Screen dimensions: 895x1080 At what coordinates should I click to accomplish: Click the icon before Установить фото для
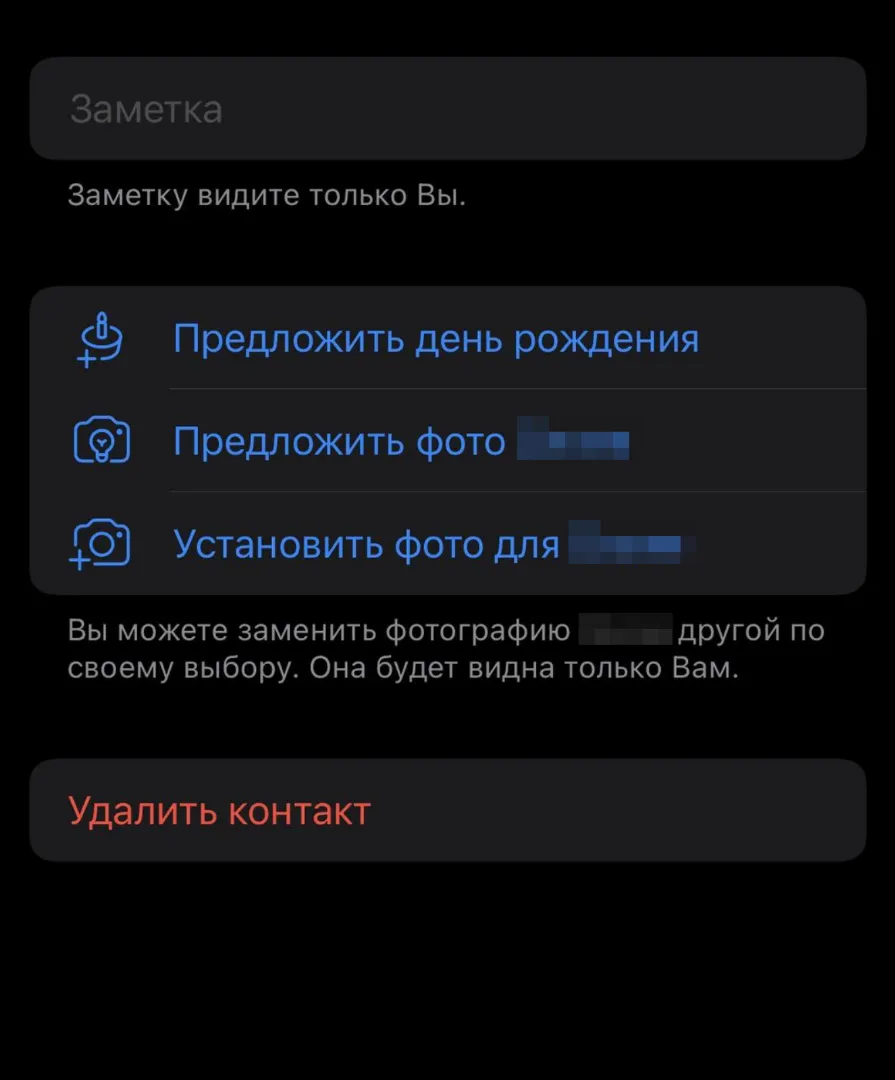click(x=99, y=543)
